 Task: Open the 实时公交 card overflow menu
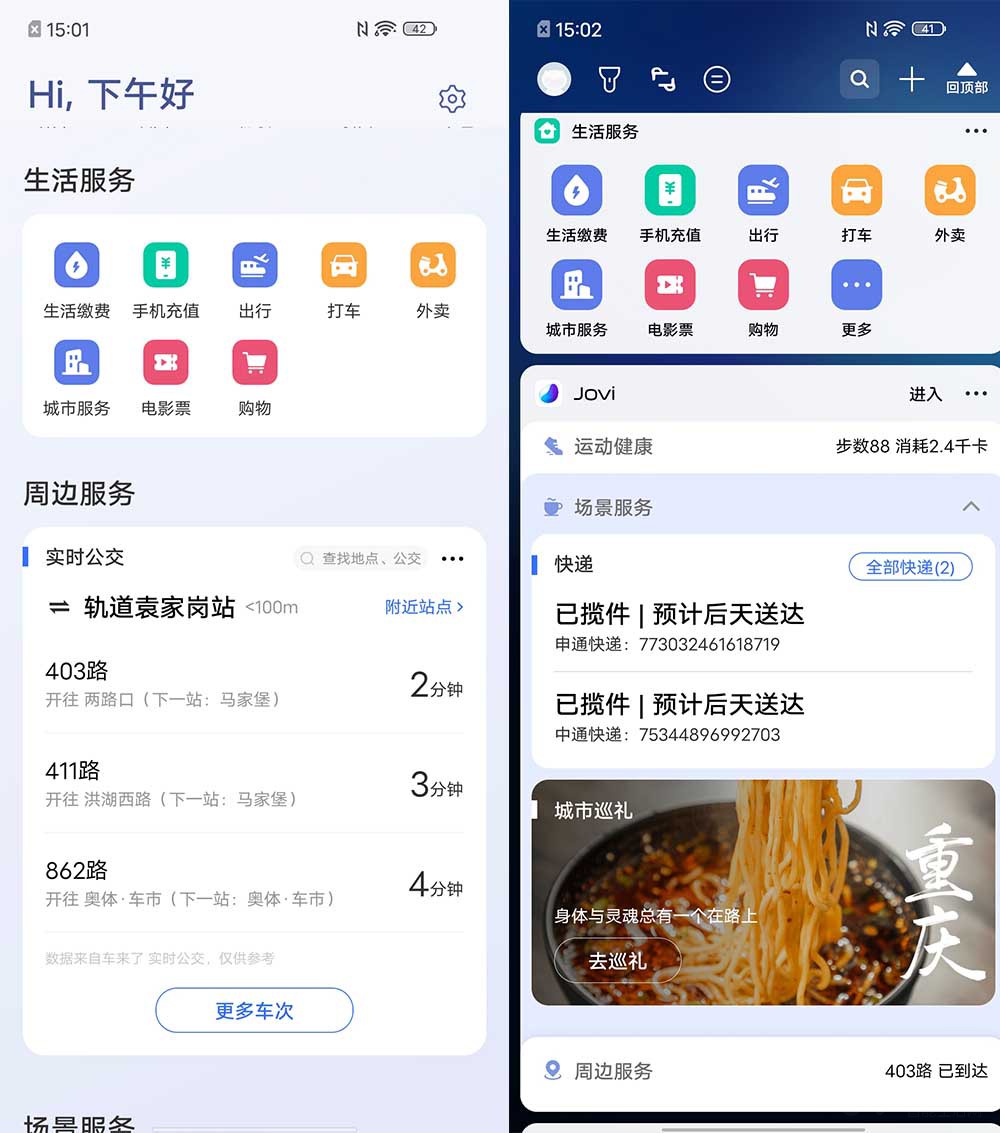coord(452,559)
